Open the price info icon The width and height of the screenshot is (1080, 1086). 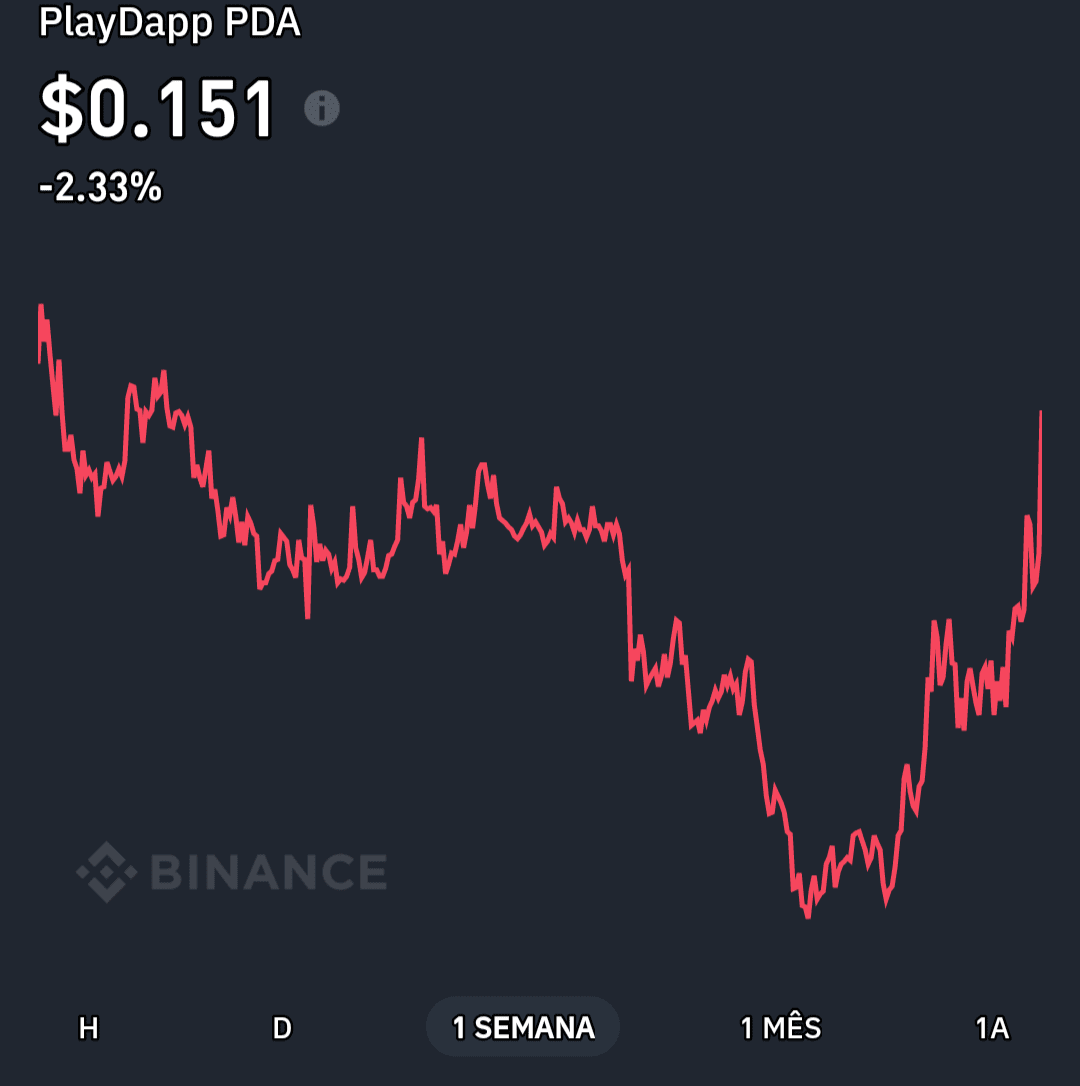[322, 108]
